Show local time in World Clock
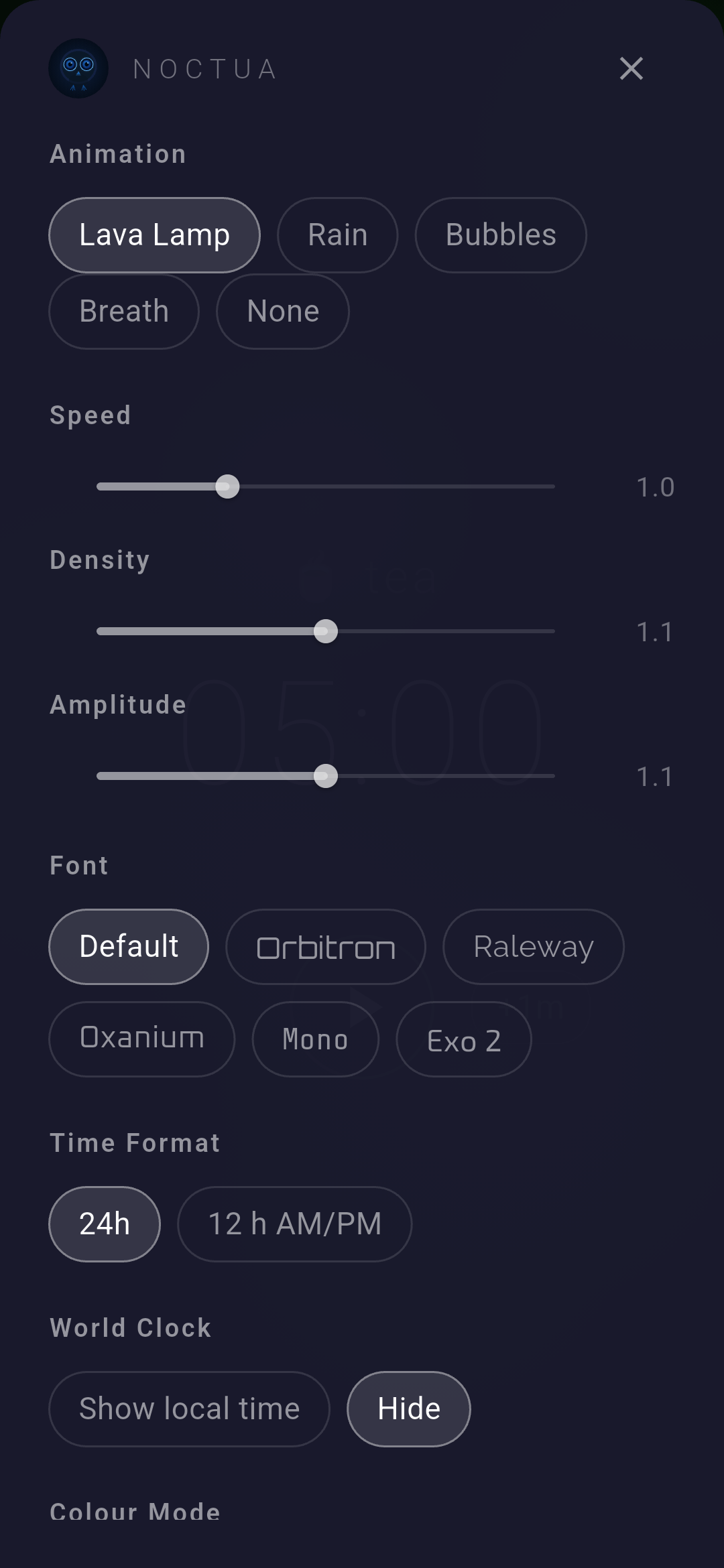This screenshot has height=1568, width=724. pyautogui.click(x=188, y=1408)
